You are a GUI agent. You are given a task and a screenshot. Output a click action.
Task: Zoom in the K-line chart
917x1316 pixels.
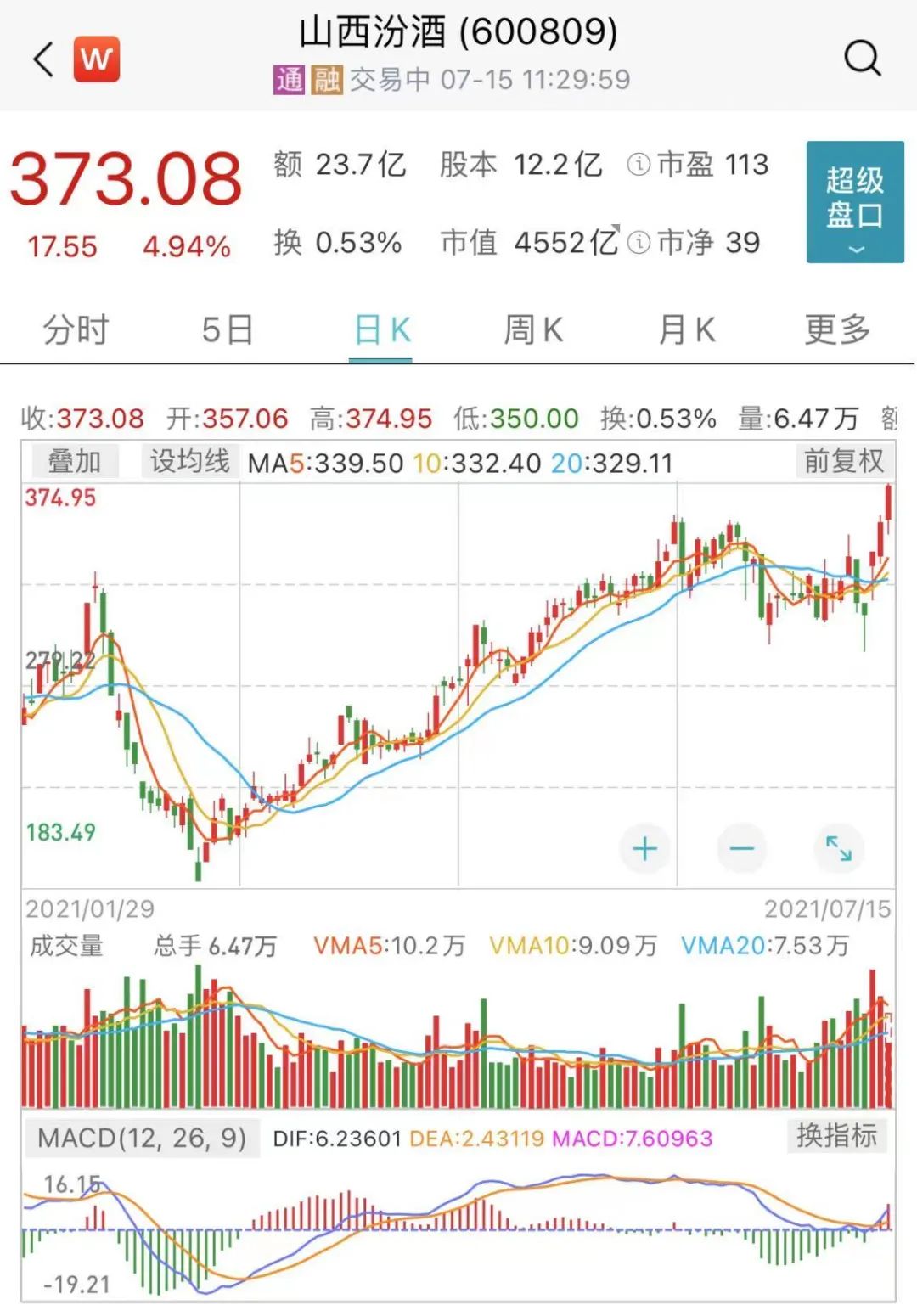[644, 848]
